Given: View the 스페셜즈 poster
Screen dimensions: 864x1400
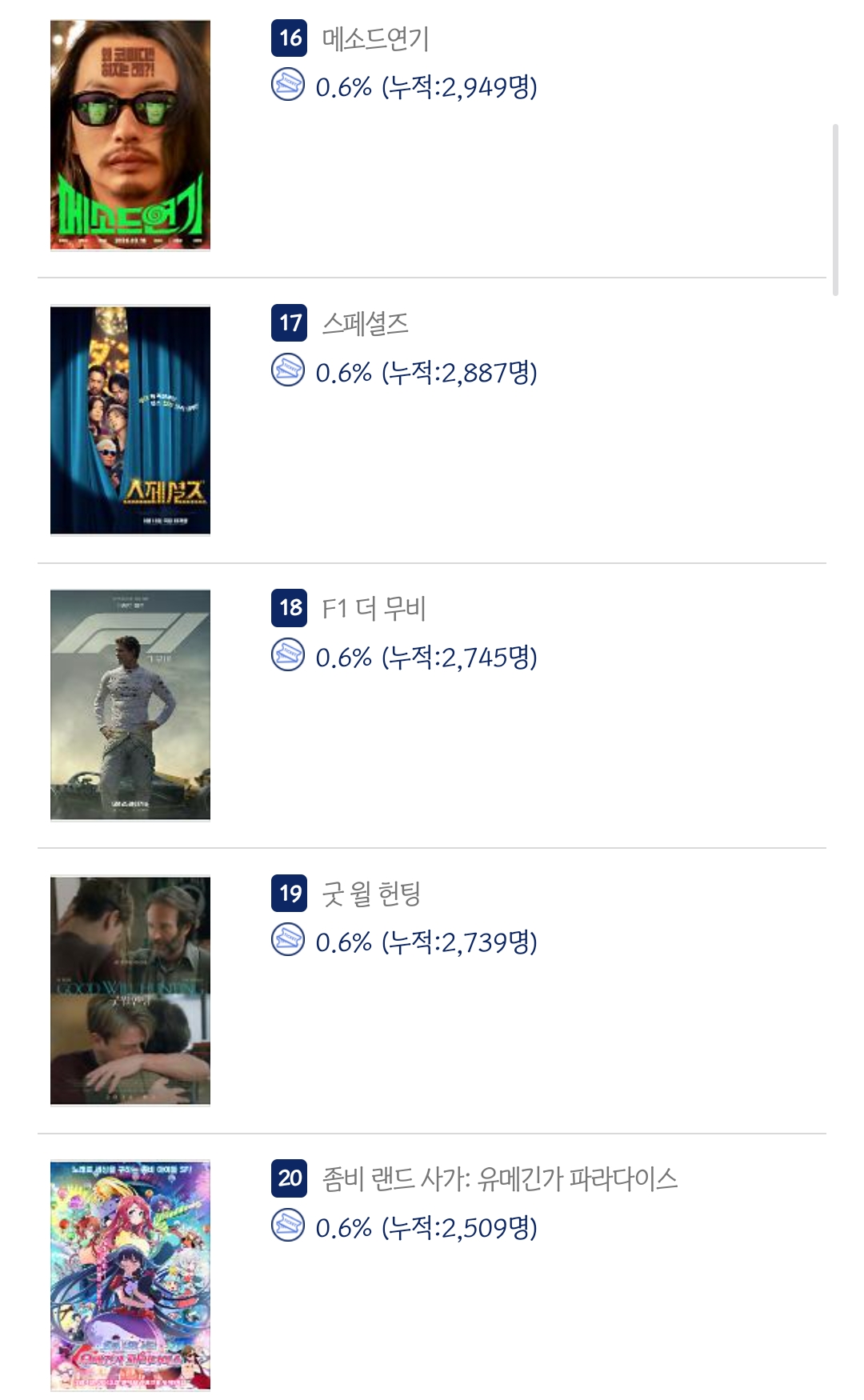Looking at the screenshot, I should point(130,420).
